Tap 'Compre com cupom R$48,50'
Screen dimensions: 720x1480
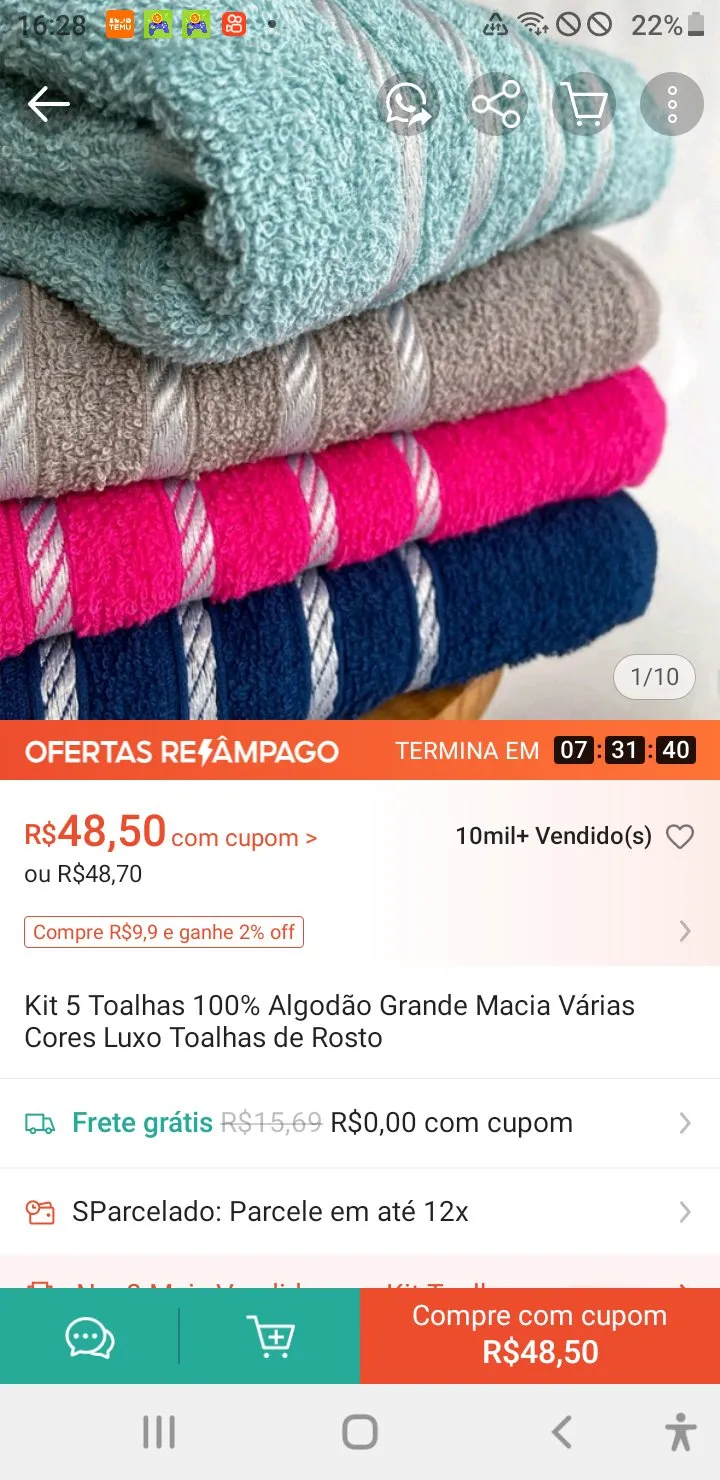pos(540,1336)
